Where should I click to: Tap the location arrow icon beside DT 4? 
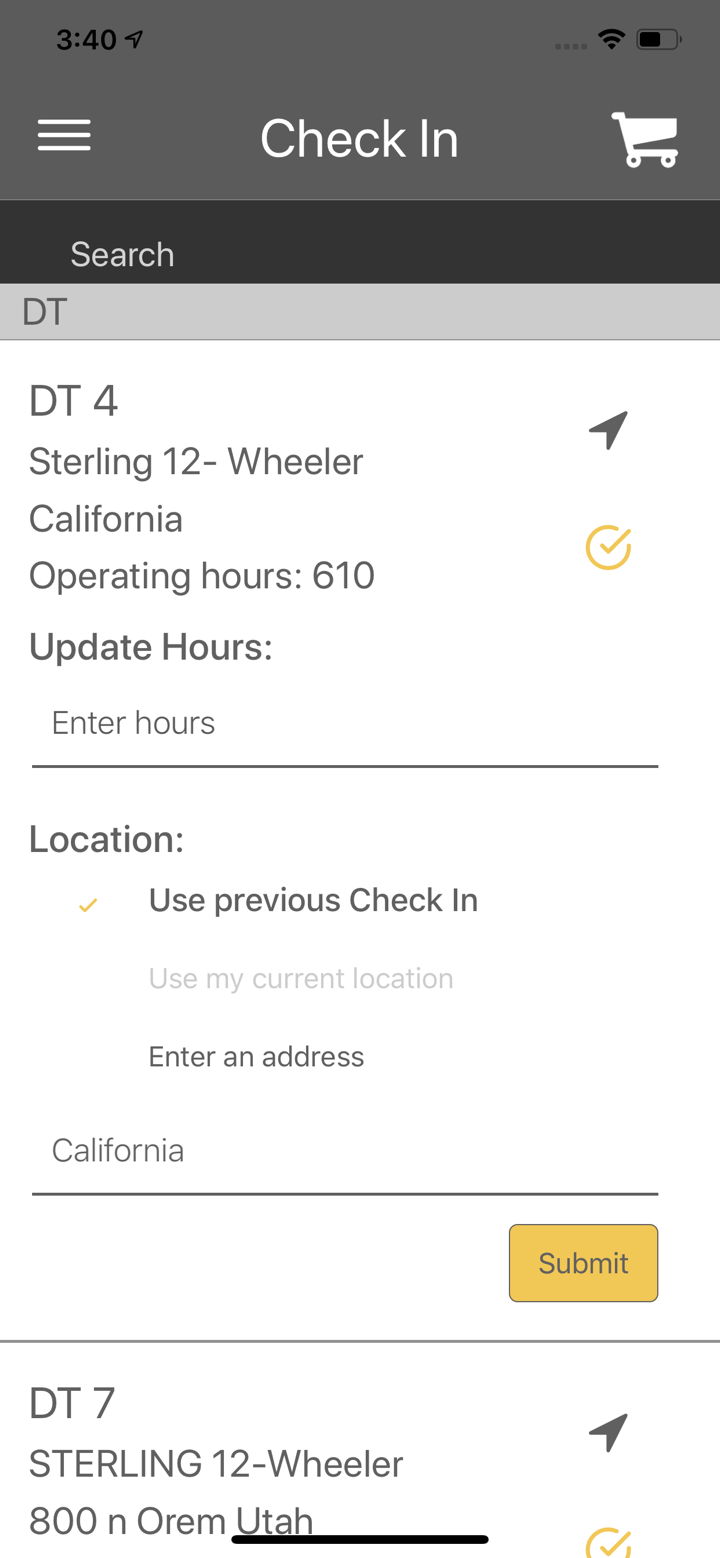[x=608, y=428]
